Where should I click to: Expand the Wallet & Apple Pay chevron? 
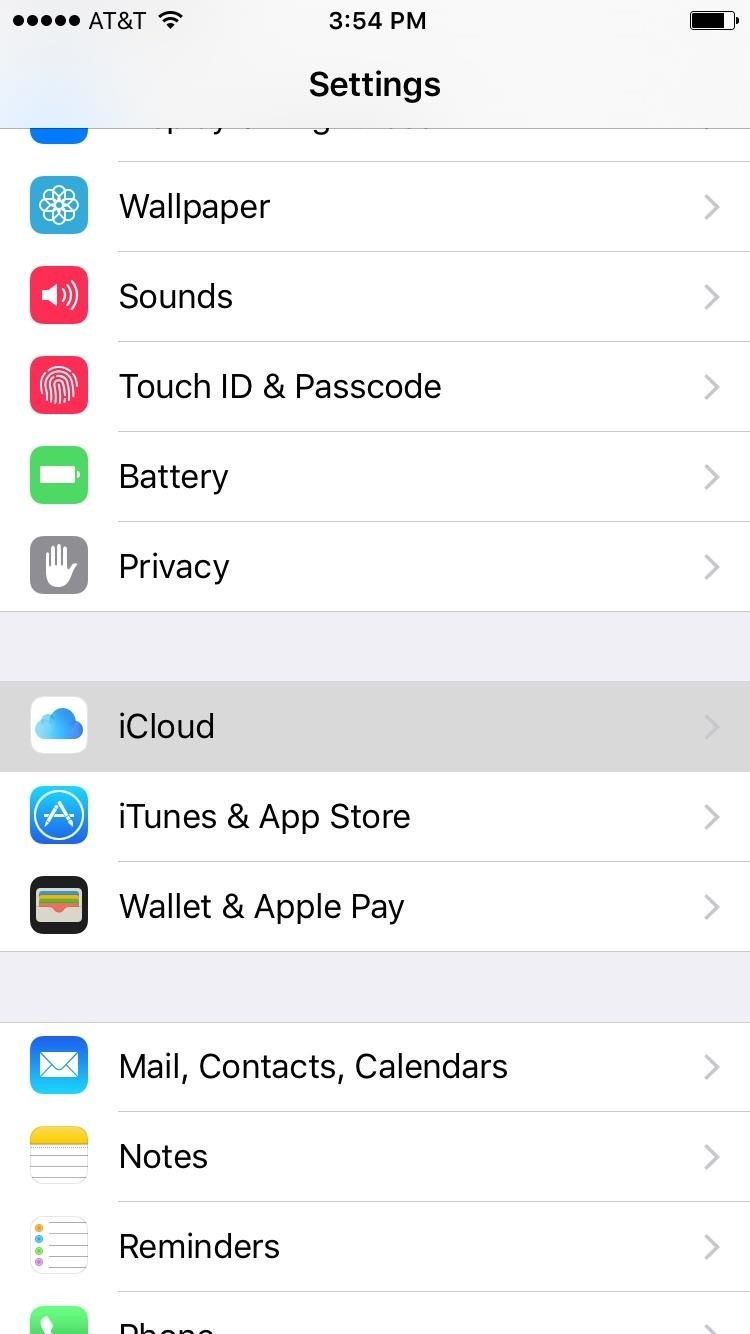[x=712, y=906]
